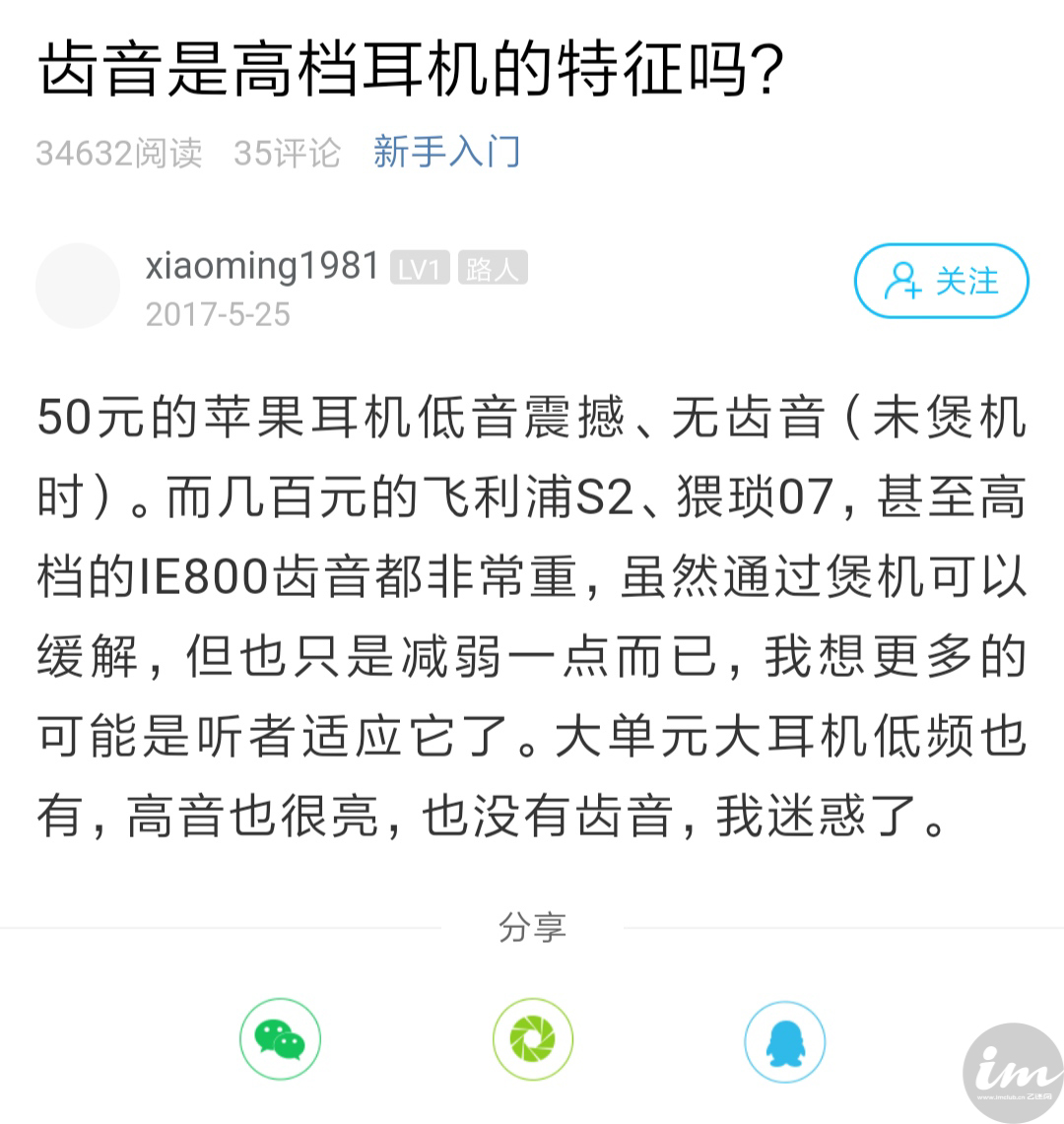
Task: Click the person-add icon inside the 关注 button
Action: [x=903, y=282]
